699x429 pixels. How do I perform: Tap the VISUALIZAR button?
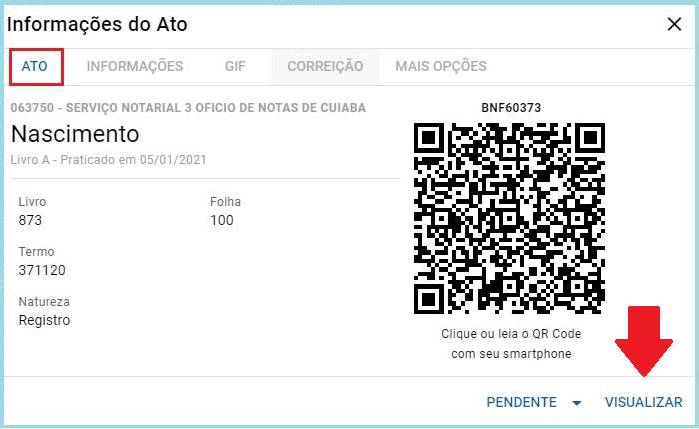(x=643, y=402)
